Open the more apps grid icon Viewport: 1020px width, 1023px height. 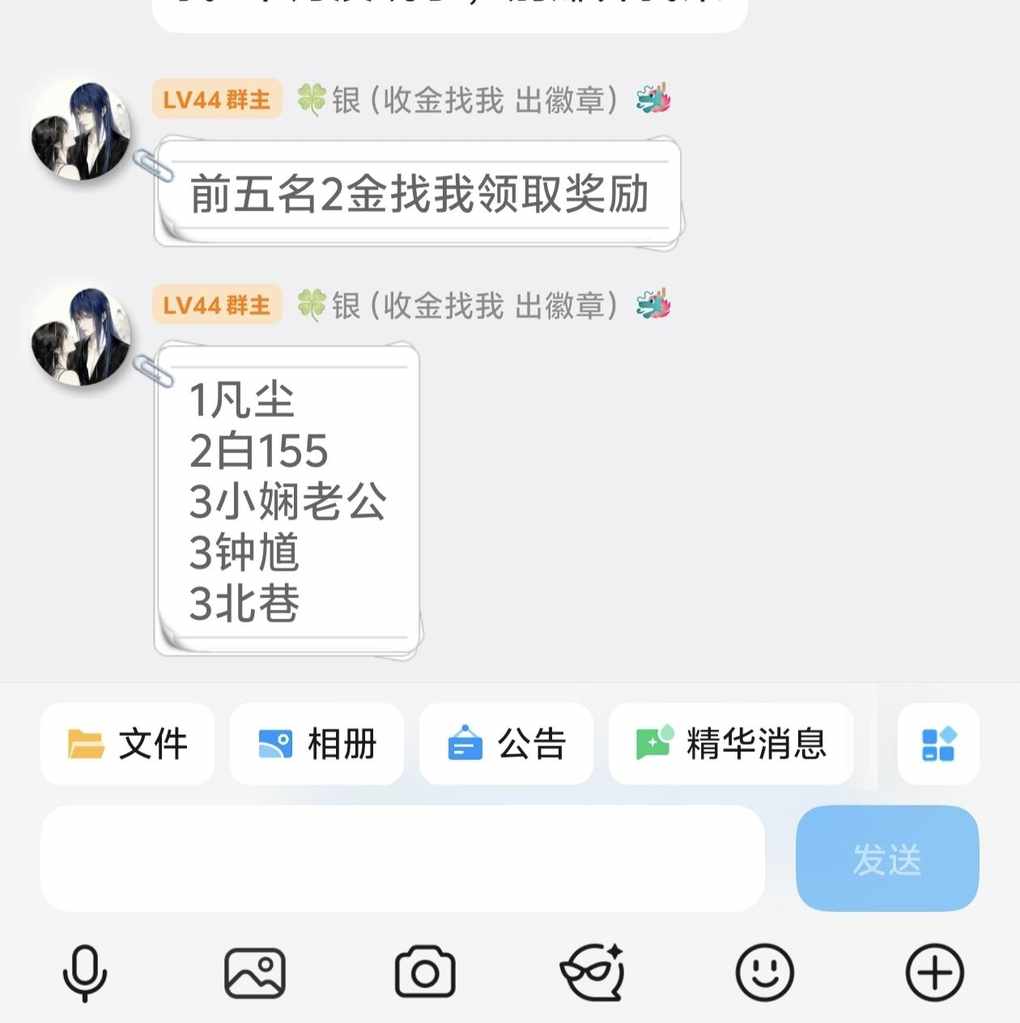coord(938,744)
